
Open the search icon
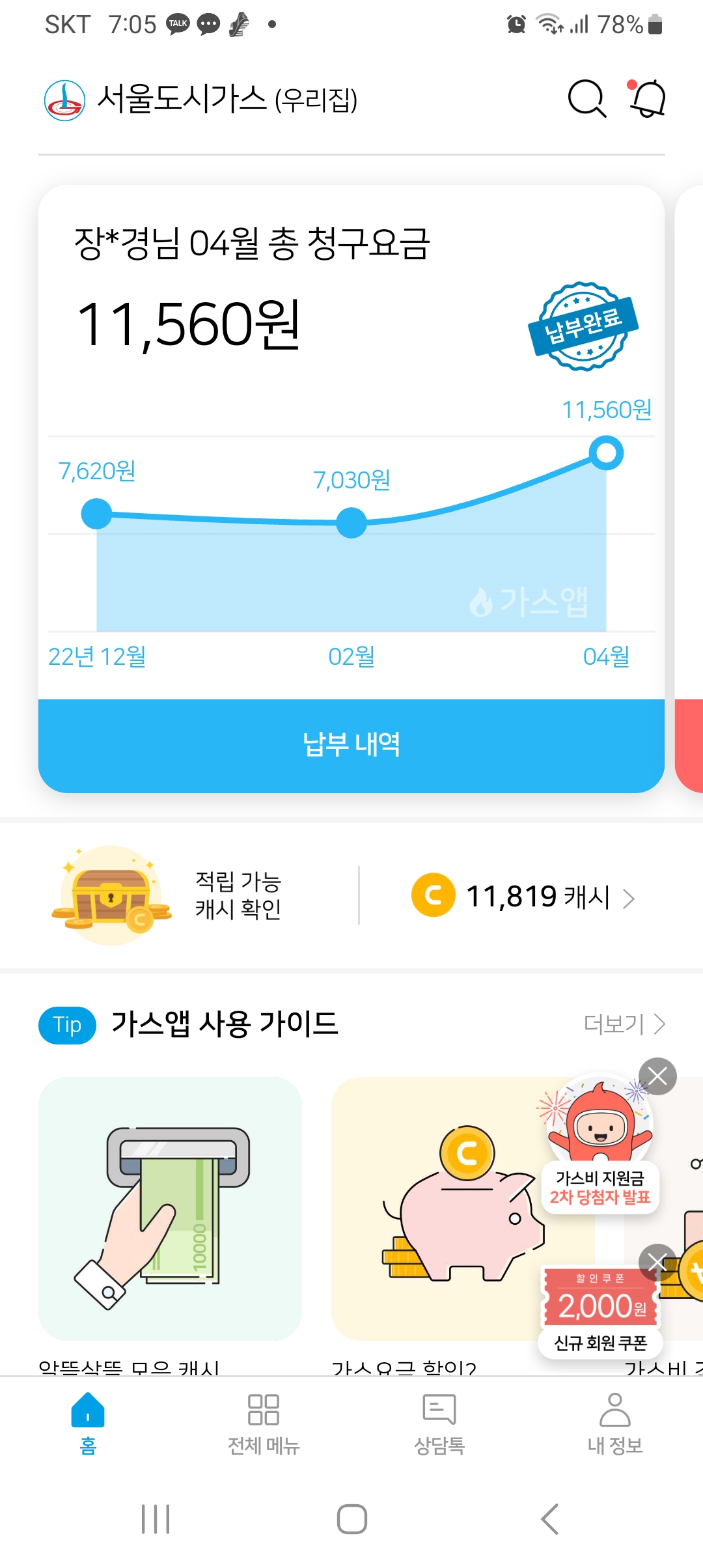[x=586, y=100]
